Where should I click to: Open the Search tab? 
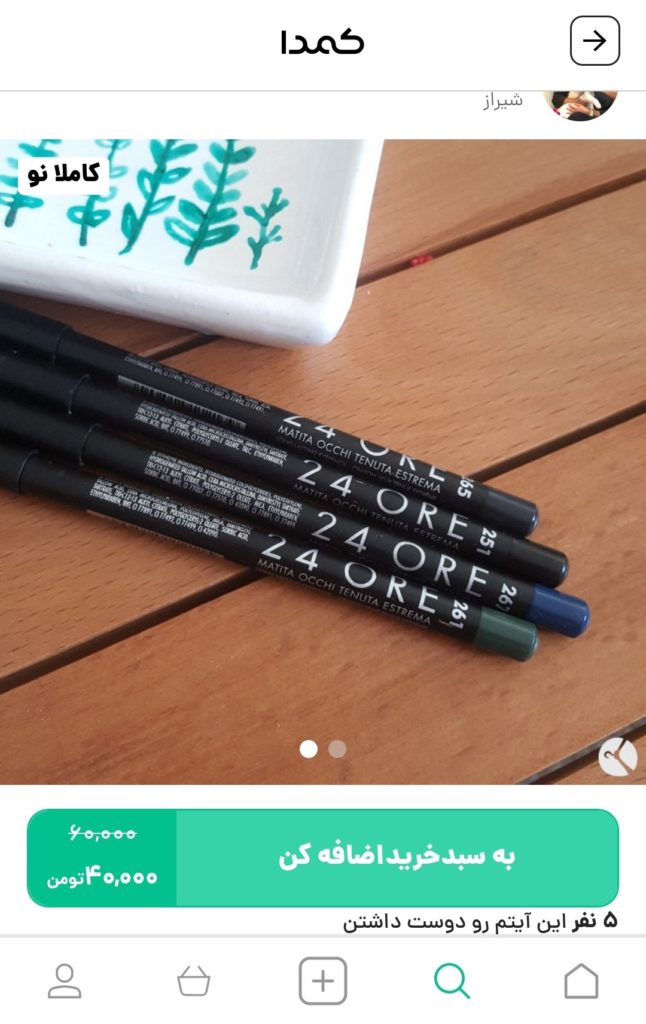[x=452, y=981]
